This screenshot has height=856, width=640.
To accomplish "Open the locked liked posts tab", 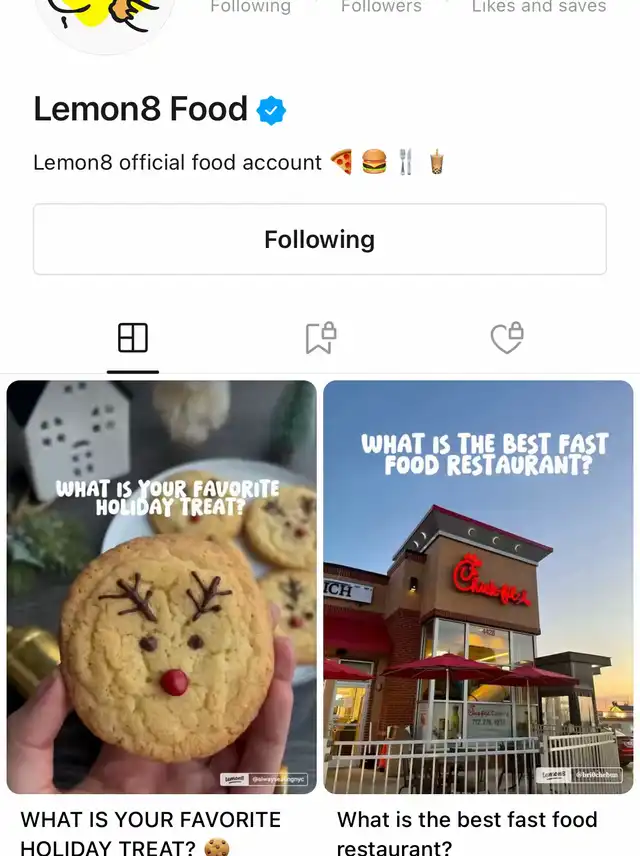I will 507,339.
